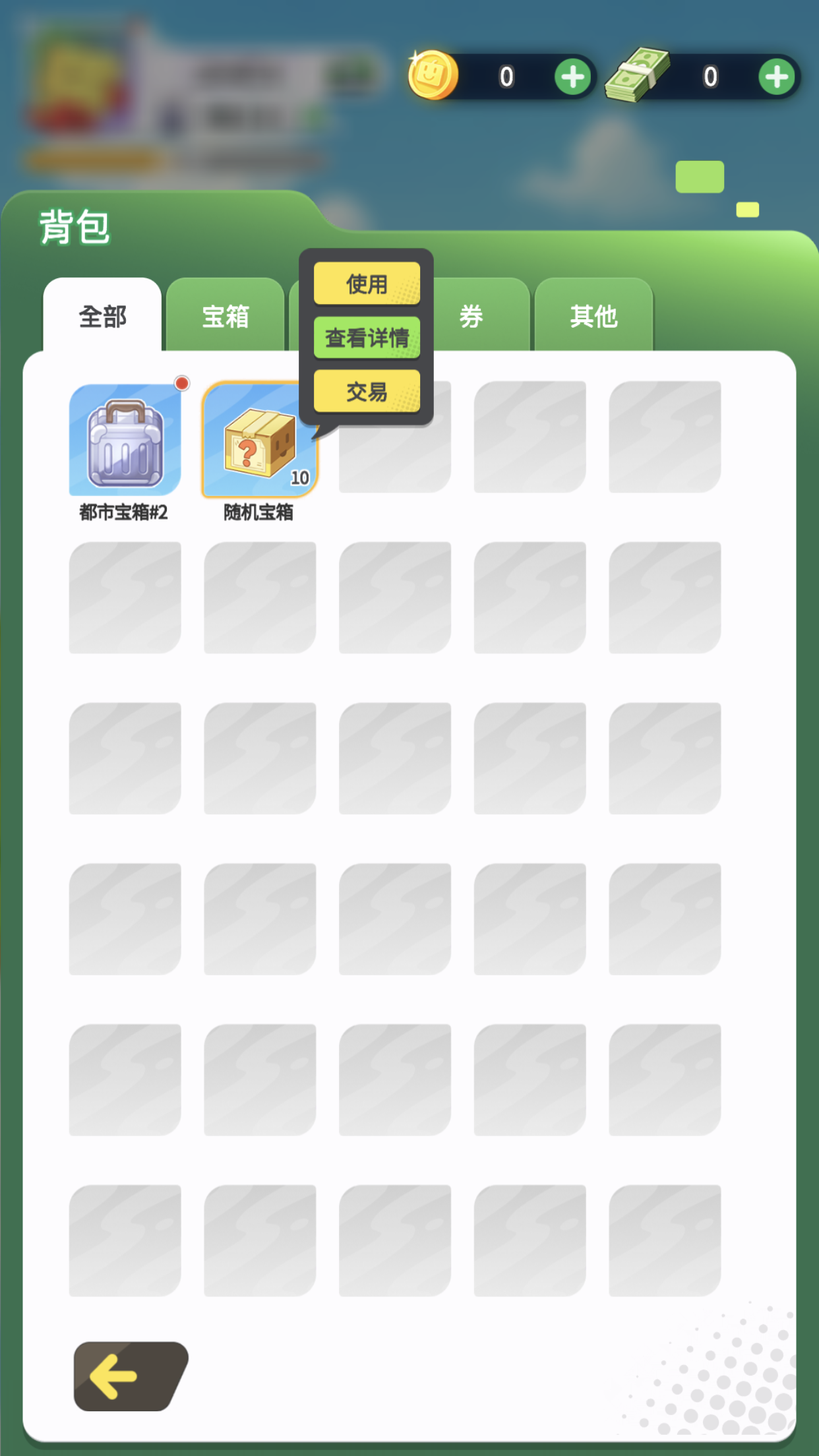
Task: Click the quantity badge showing 10
Action: [301, 476]
